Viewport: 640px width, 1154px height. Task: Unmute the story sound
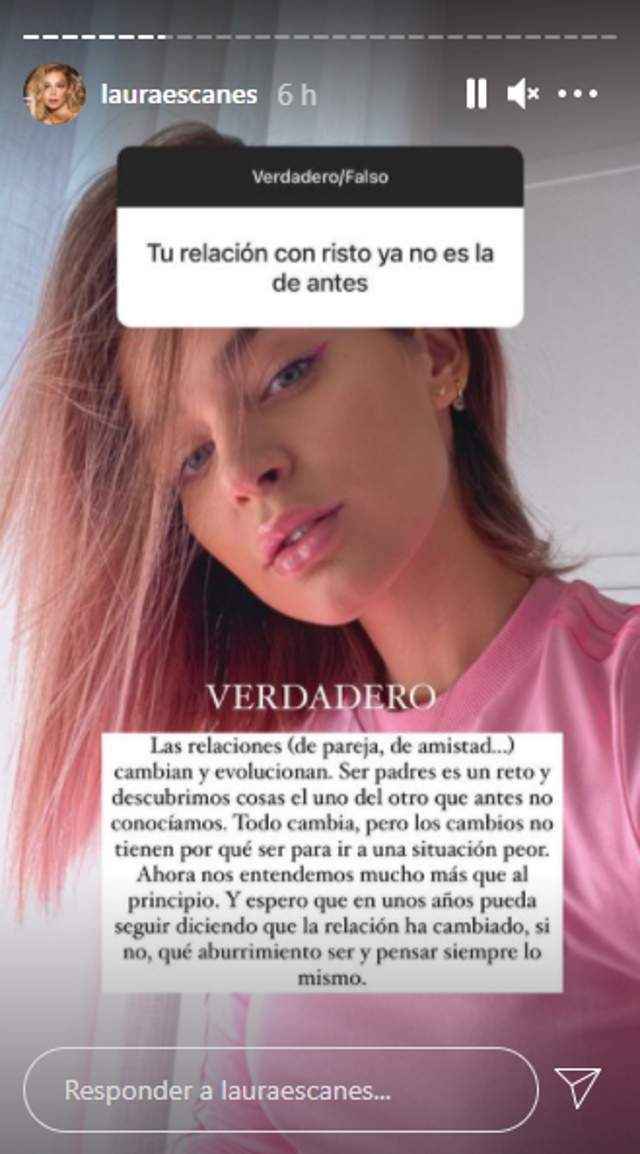click(522, 94)
